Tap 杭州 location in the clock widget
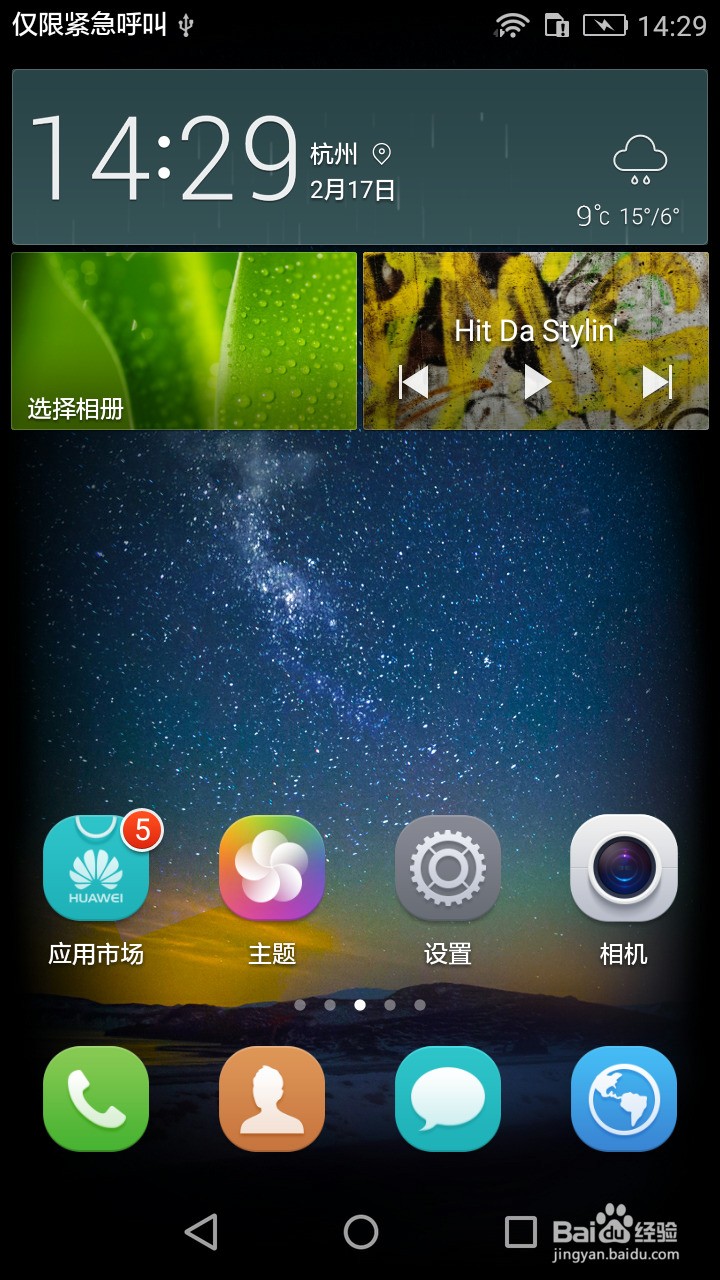The height and width of the screenshot is (1280, 720). (335, 154)
